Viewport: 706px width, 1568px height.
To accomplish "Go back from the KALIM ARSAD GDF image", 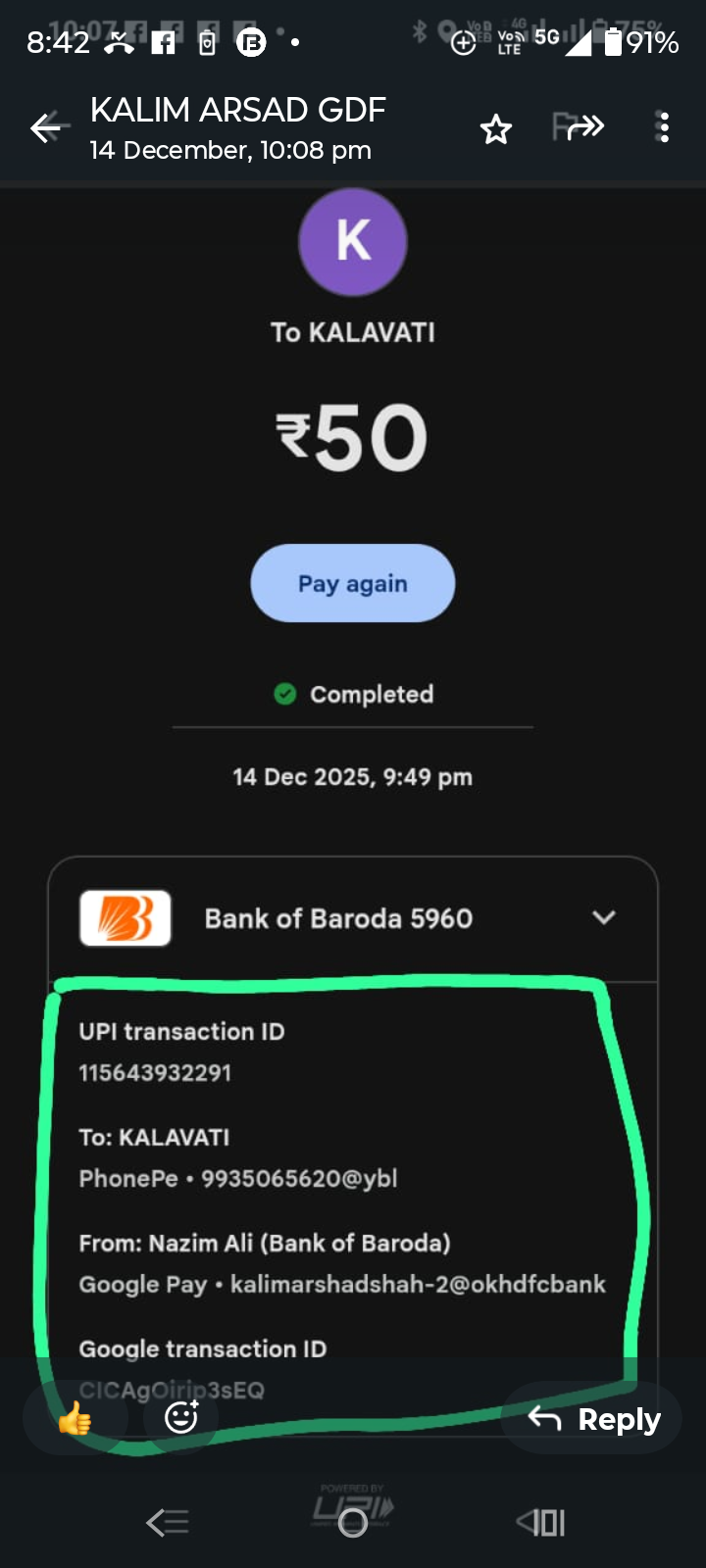I will (x=46, y=128).
